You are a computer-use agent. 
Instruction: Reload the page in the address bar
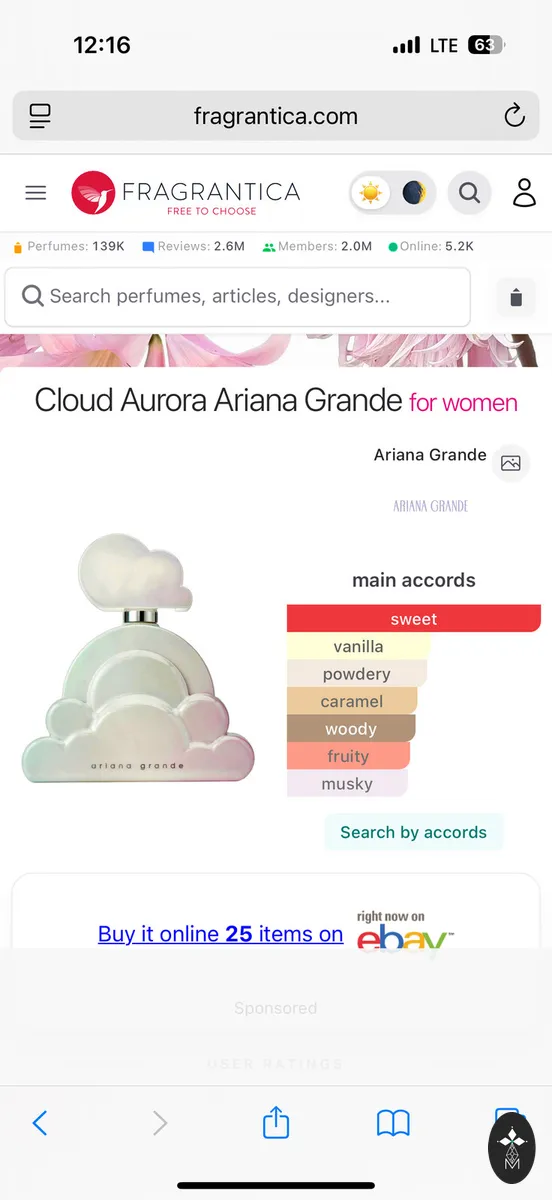(x=514, y=116)
